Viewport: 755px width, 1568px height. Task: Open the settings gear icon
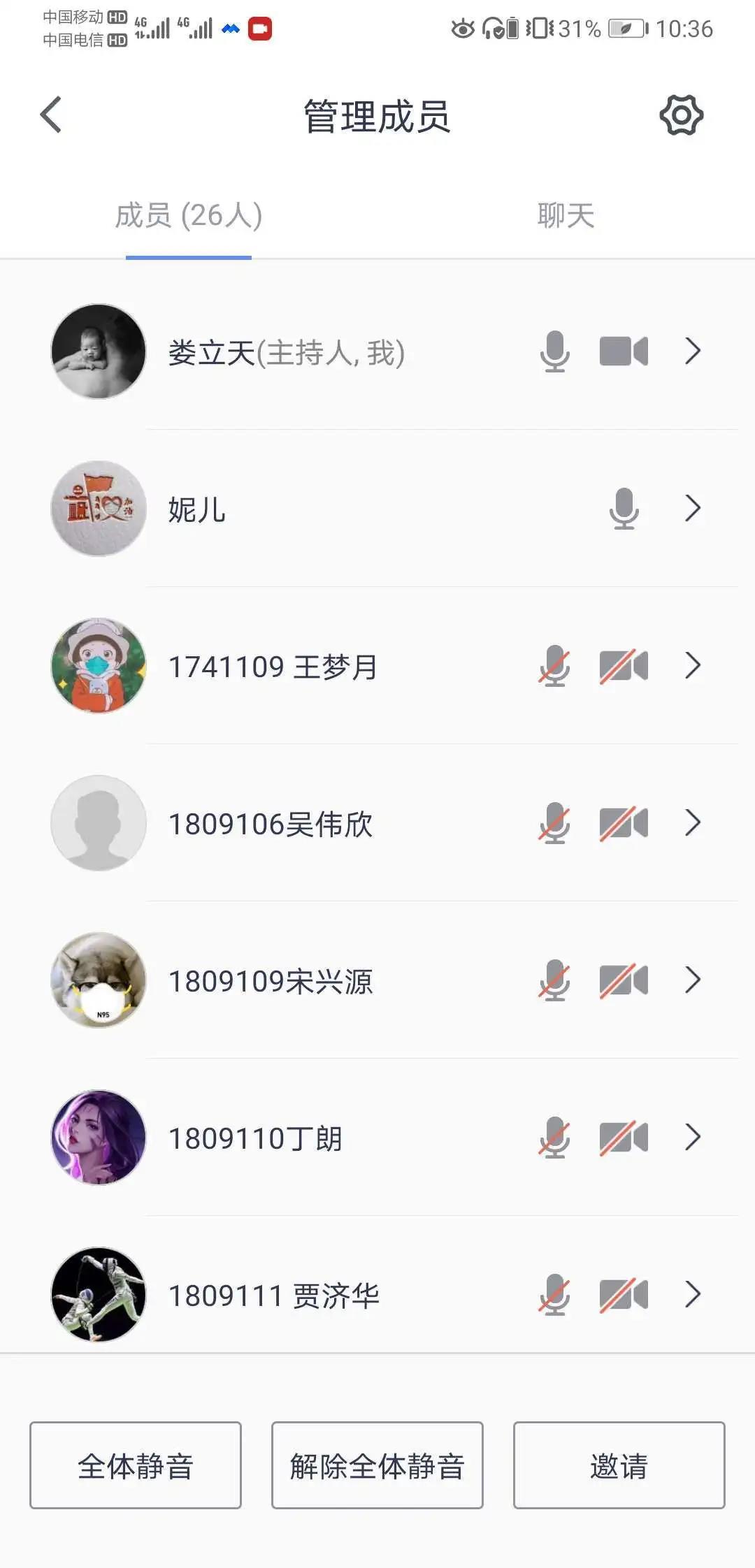click(681, 115)
